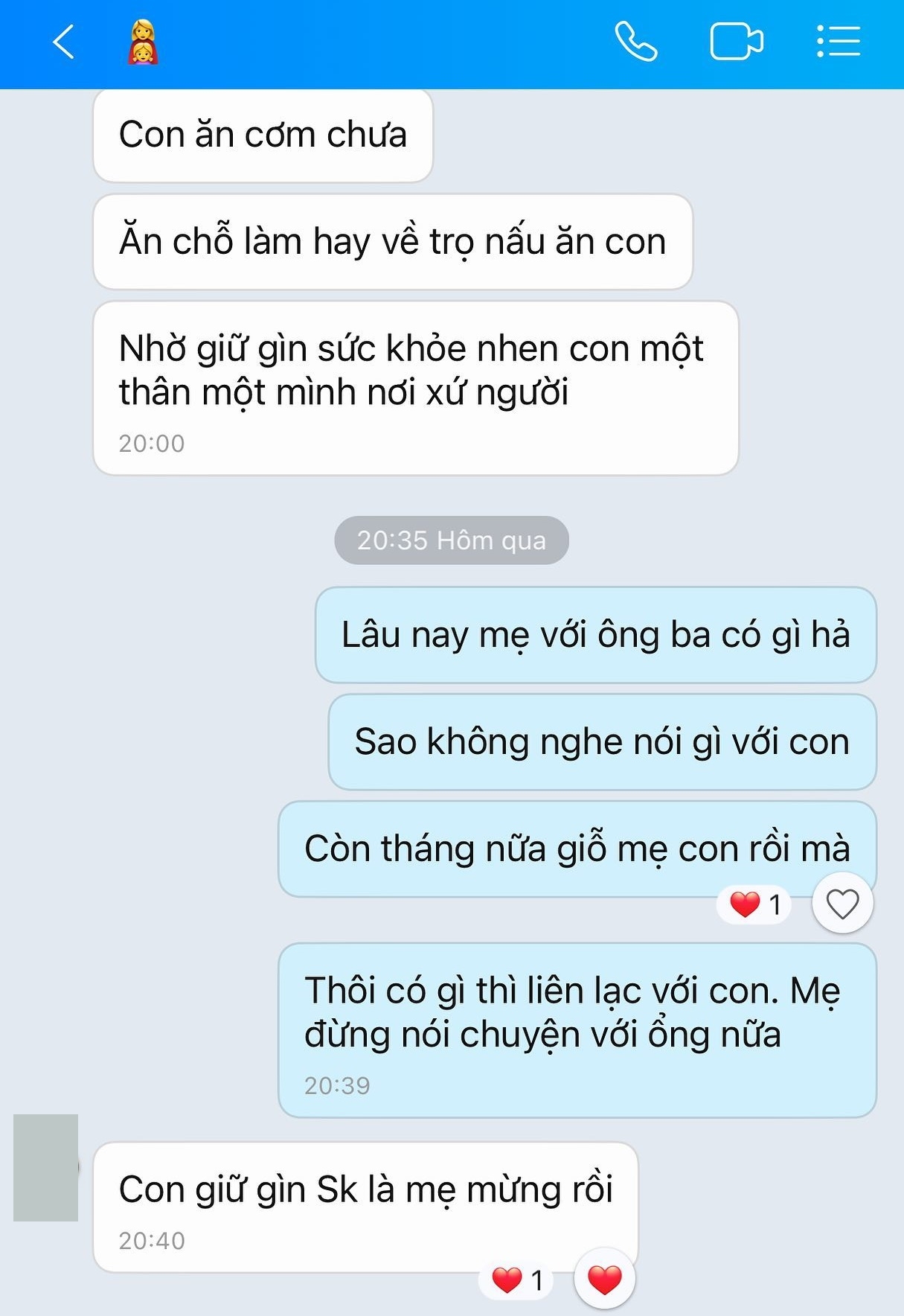
Task: Go back to the chat list
Action: click(x=64, y=42)
